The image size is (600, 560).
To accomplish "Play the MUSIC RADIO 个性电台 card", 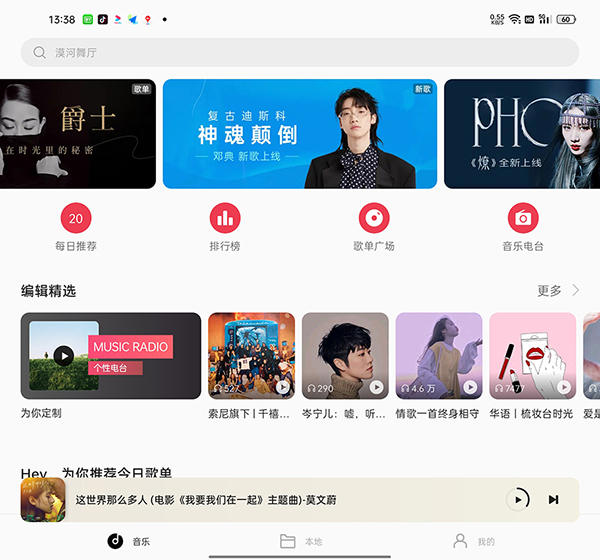I will 64,355.
